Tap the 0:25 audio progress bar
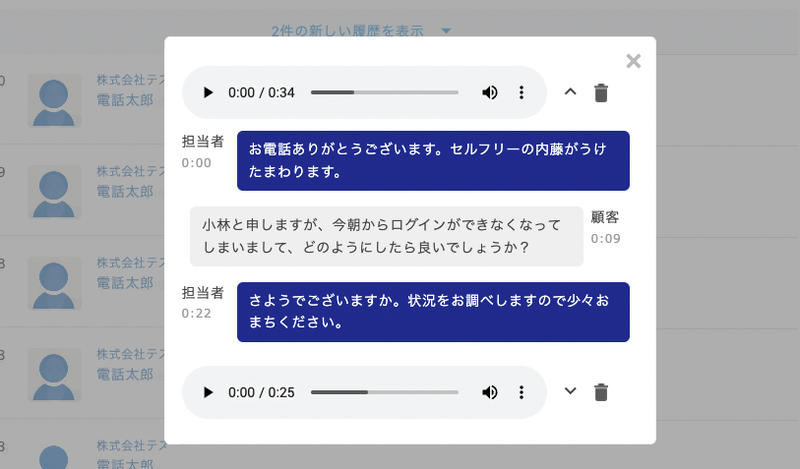This screenshot has width=800, height=469. [x=384, y=392]
